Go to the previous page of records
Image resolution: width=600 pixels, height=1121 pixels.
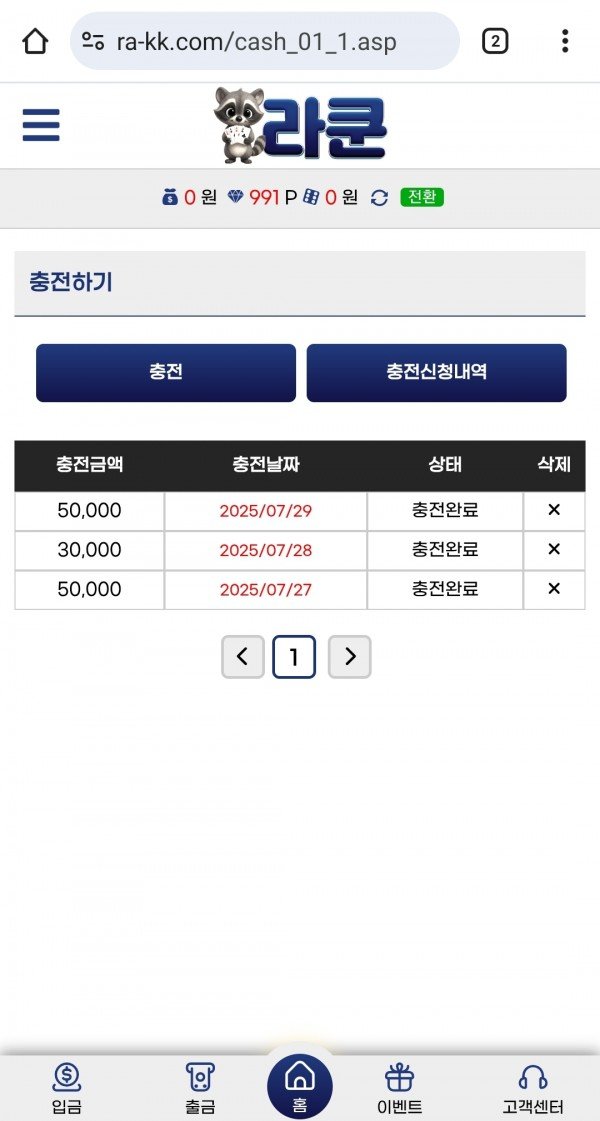click(x=243, y=657)
